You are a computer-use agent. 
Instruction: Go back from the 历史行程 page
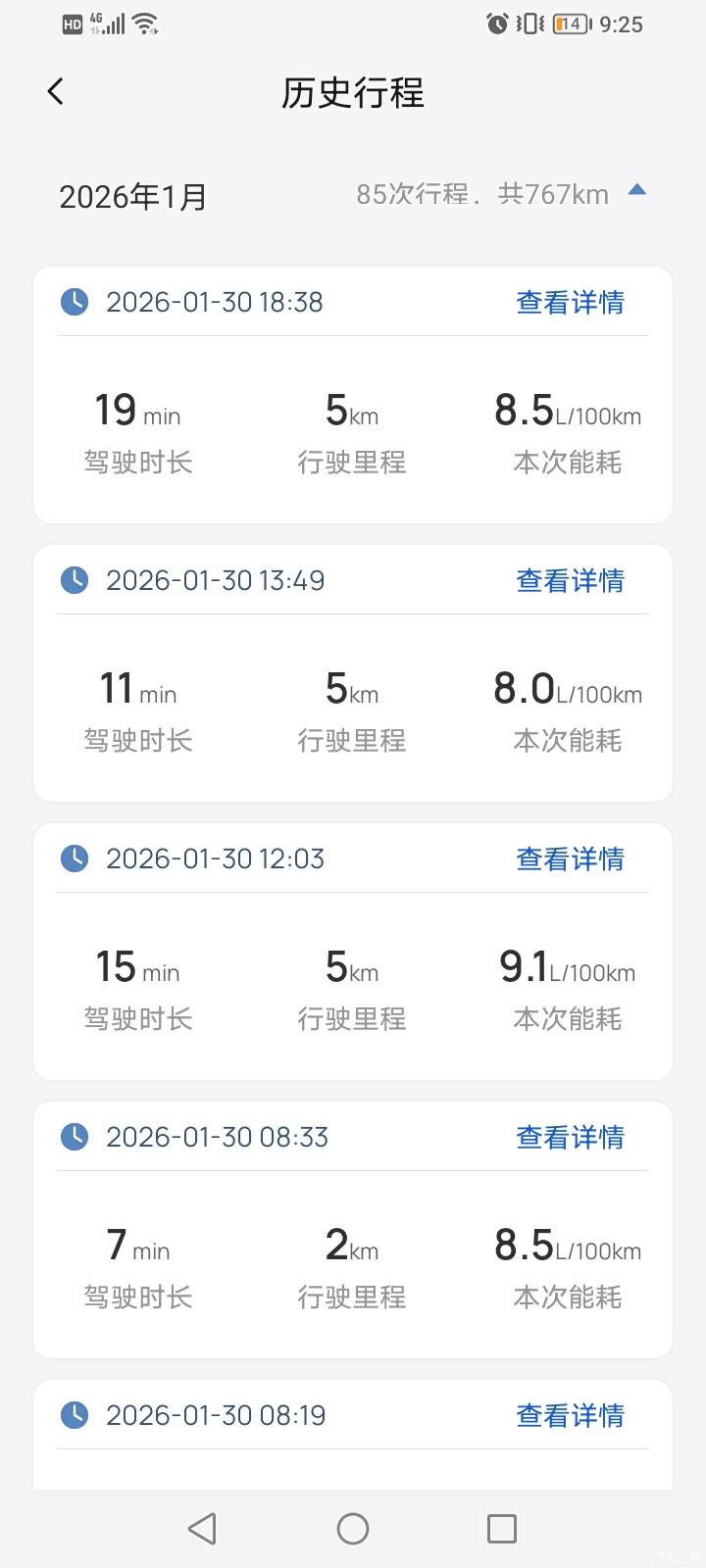[x=56, y=92]
